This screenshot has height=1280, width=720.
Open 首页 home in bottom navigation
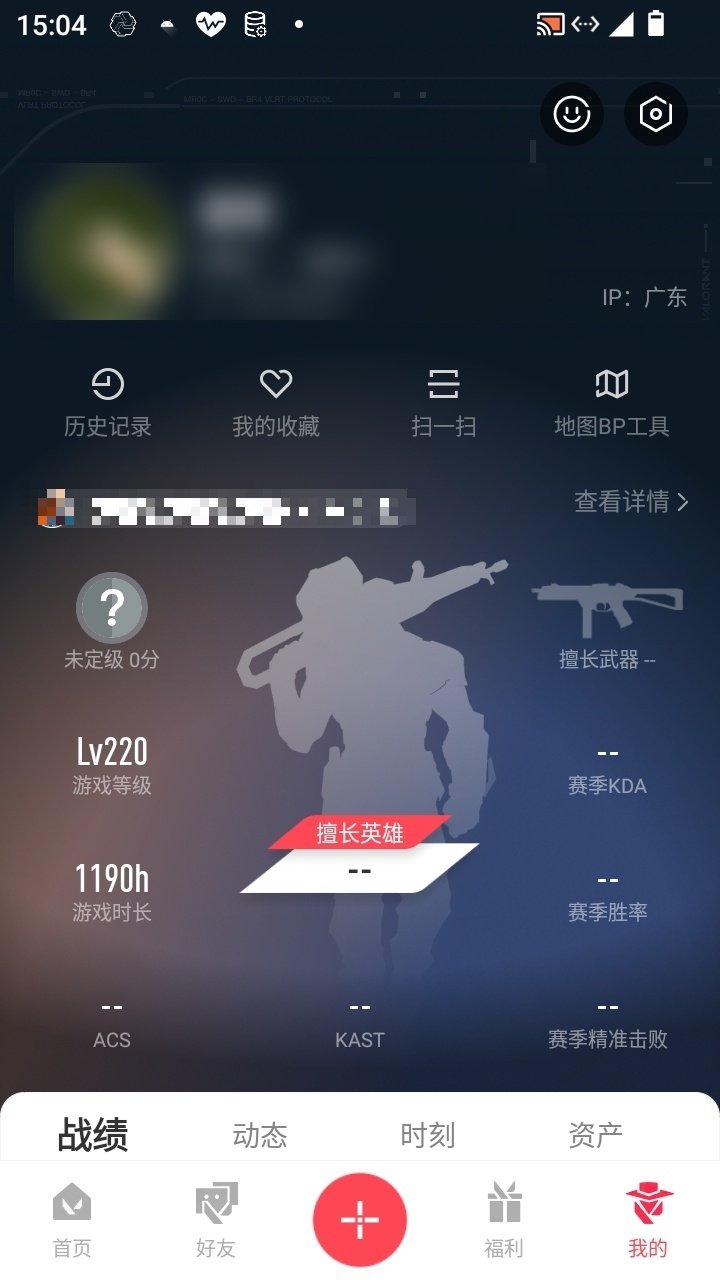(x=69, y=1218)
